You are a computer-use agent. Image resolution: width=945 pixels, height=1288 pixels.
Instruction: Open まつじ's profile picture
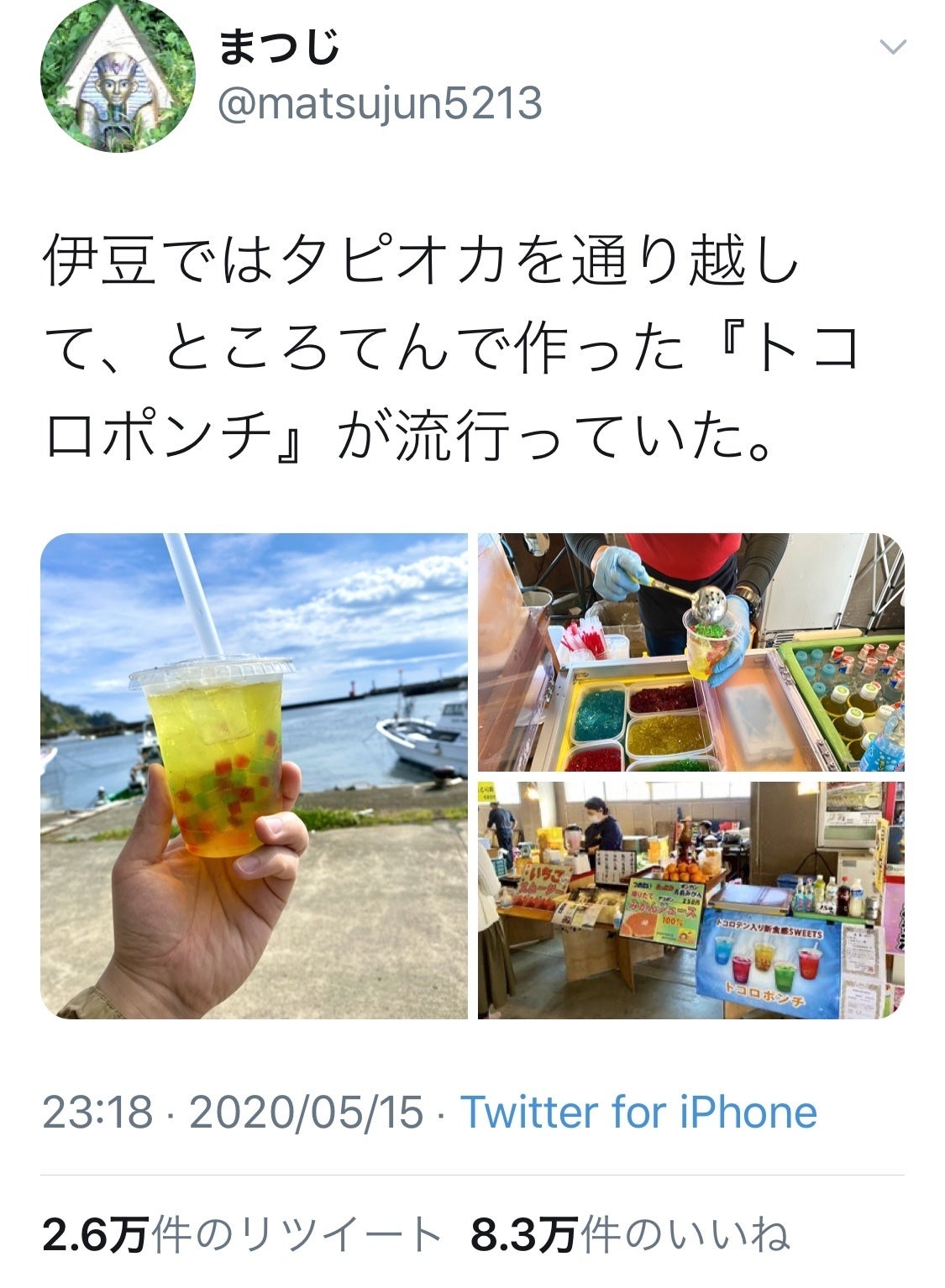(x=118, y=76)
